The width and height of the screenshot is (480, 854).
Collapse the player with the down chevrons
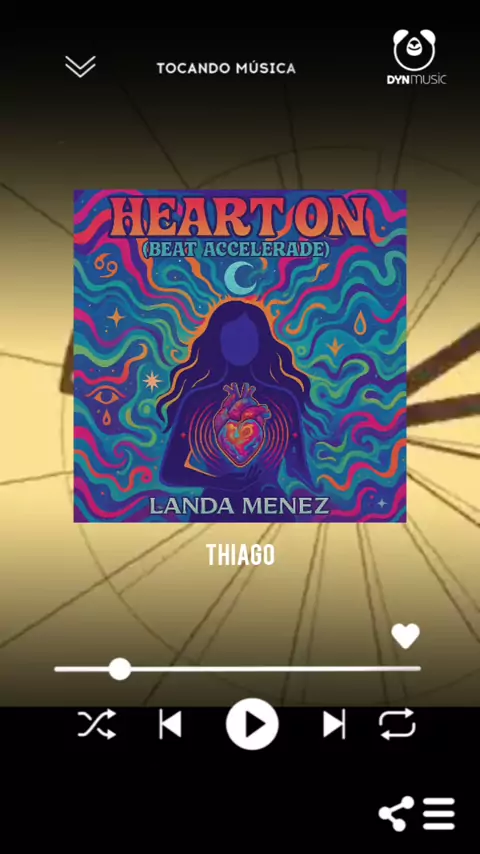click(81, 66)
